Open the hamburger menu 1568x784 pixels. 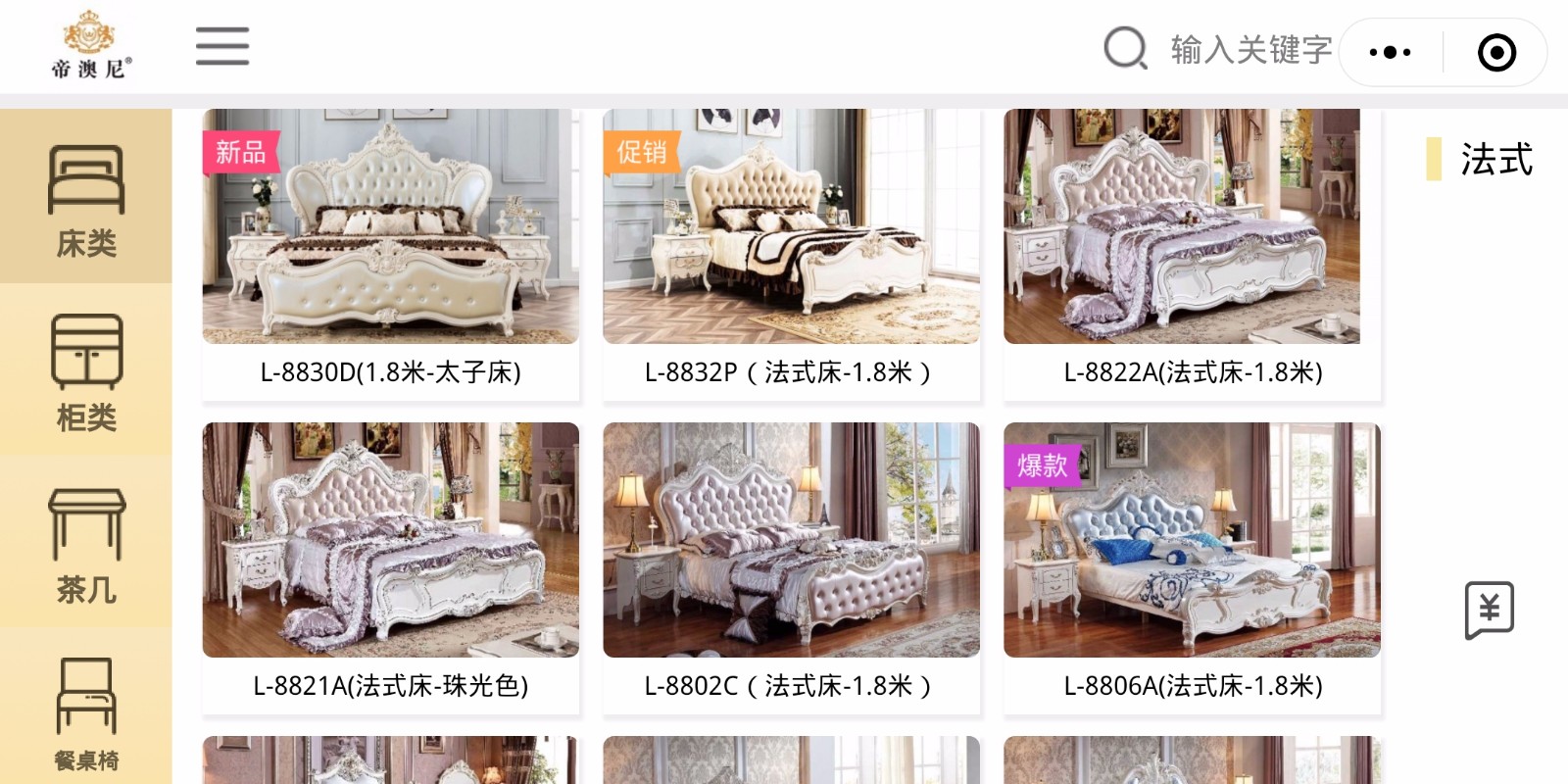222,46
